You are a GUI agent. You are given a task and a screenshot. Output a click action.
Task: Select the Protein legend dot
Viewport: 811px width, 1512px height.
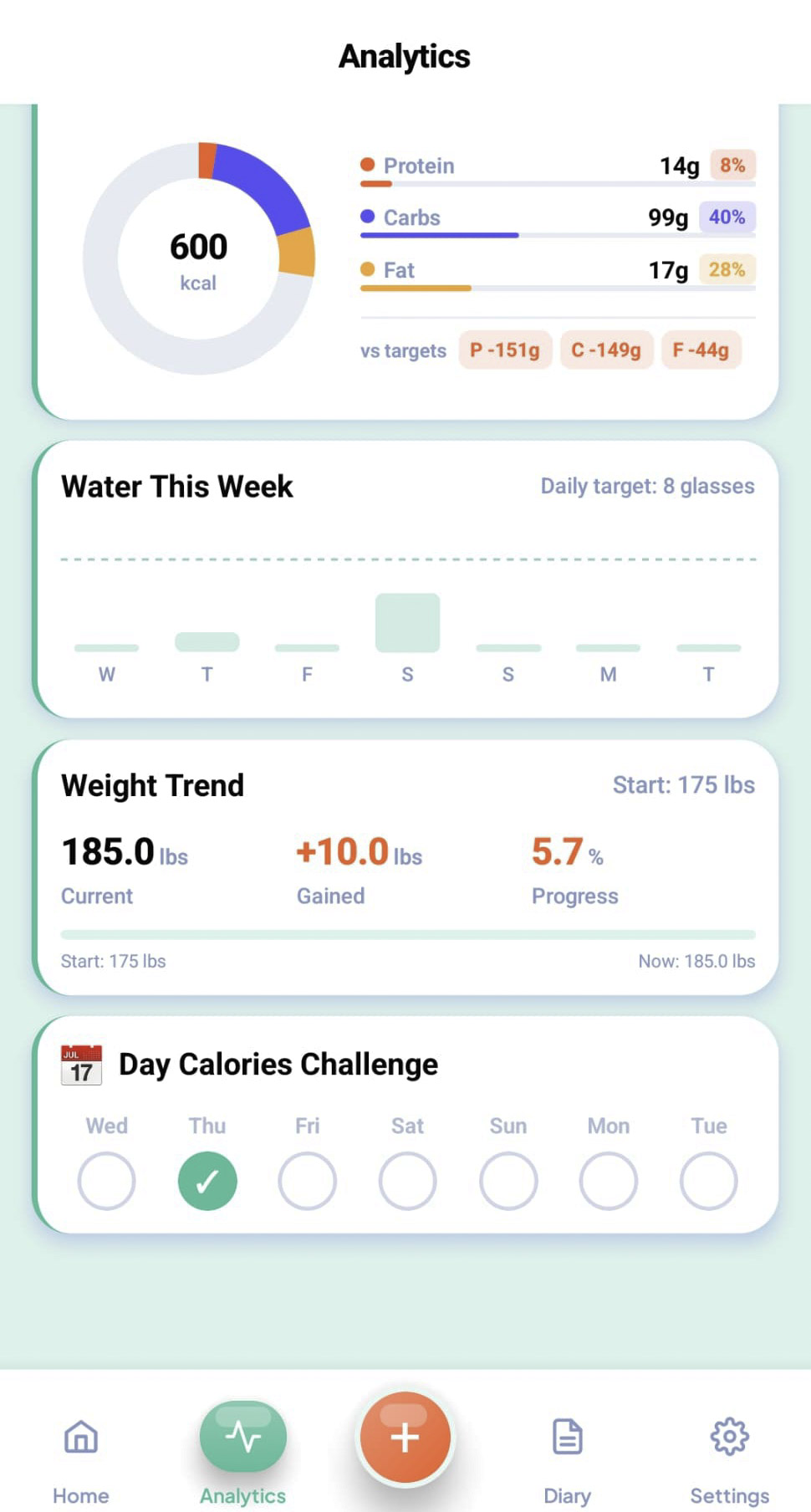click(368, 164)
